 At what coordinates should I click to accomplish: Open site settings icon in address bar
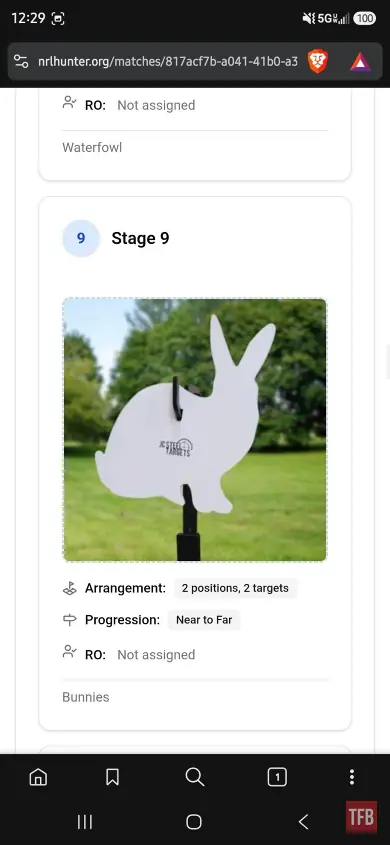21,61
